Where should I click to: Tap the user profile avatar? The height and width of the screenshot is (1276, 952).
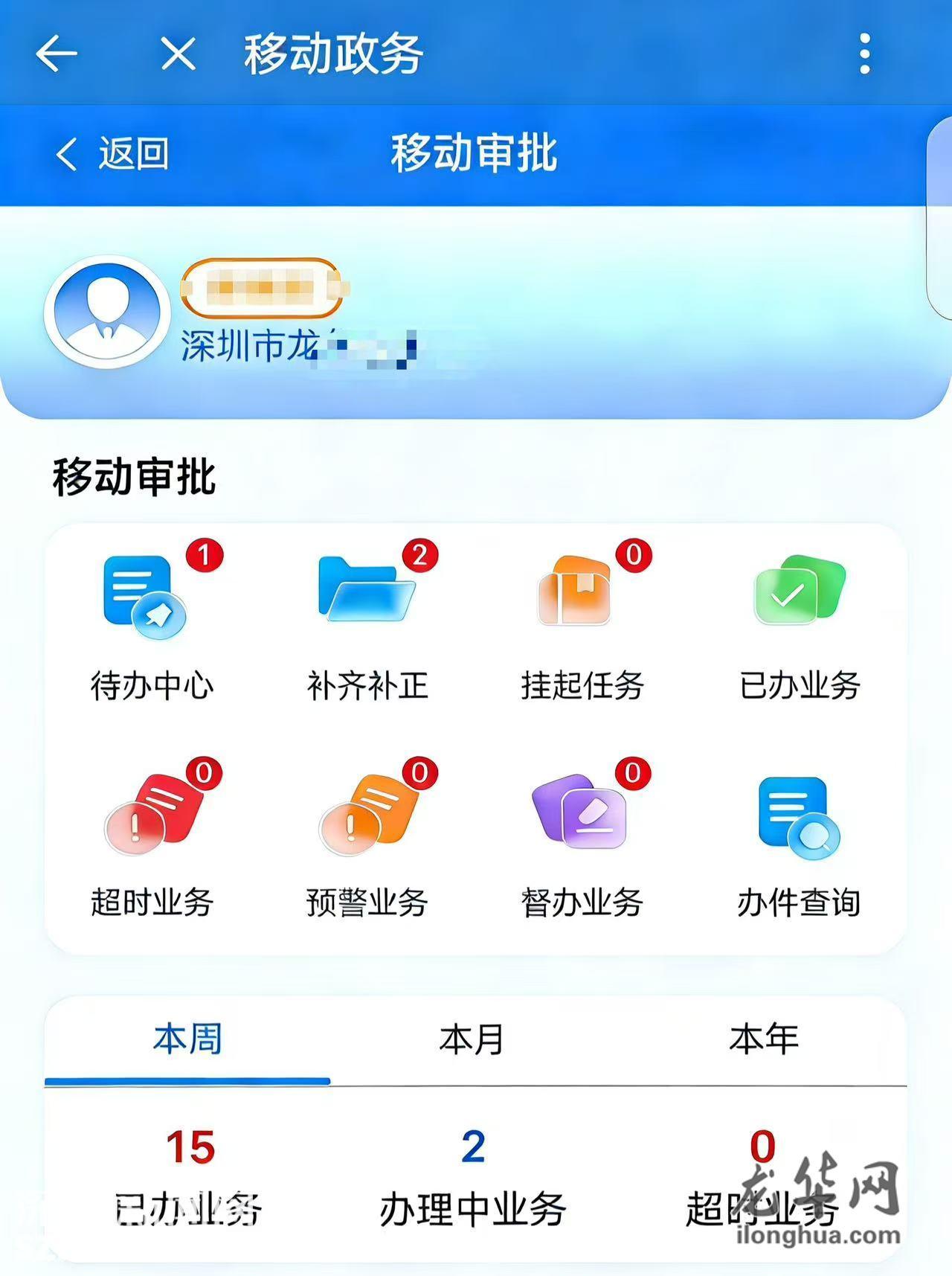[107, 311]
